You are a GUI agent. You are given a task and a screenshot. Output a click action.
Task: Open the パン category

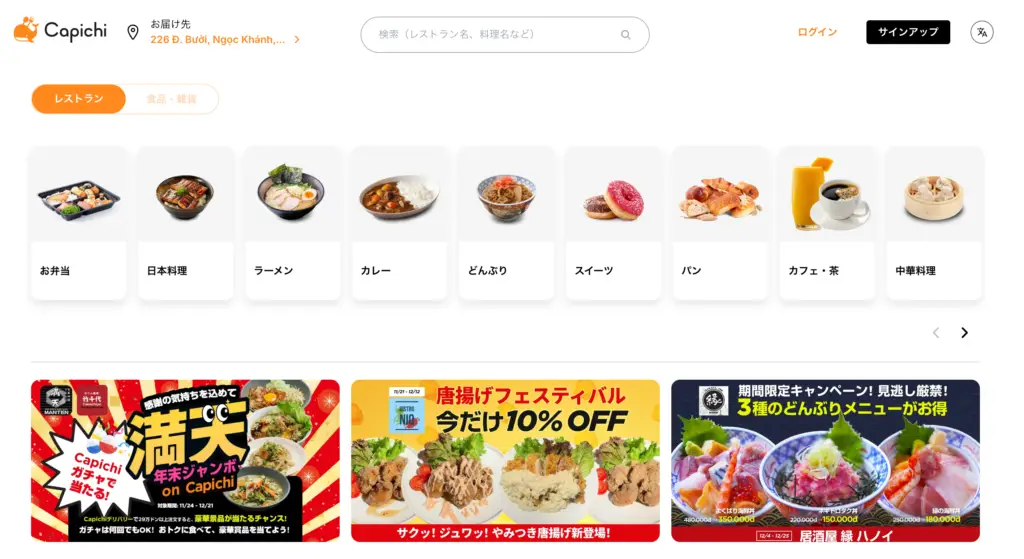point(721,223)
